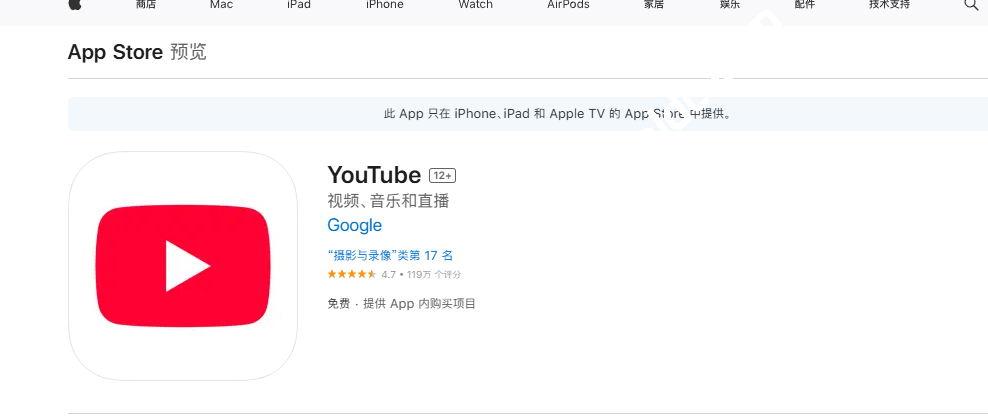Tap the search magnifier icon
The height and width of the screenshot is (416, 988).
pos(970,5)
